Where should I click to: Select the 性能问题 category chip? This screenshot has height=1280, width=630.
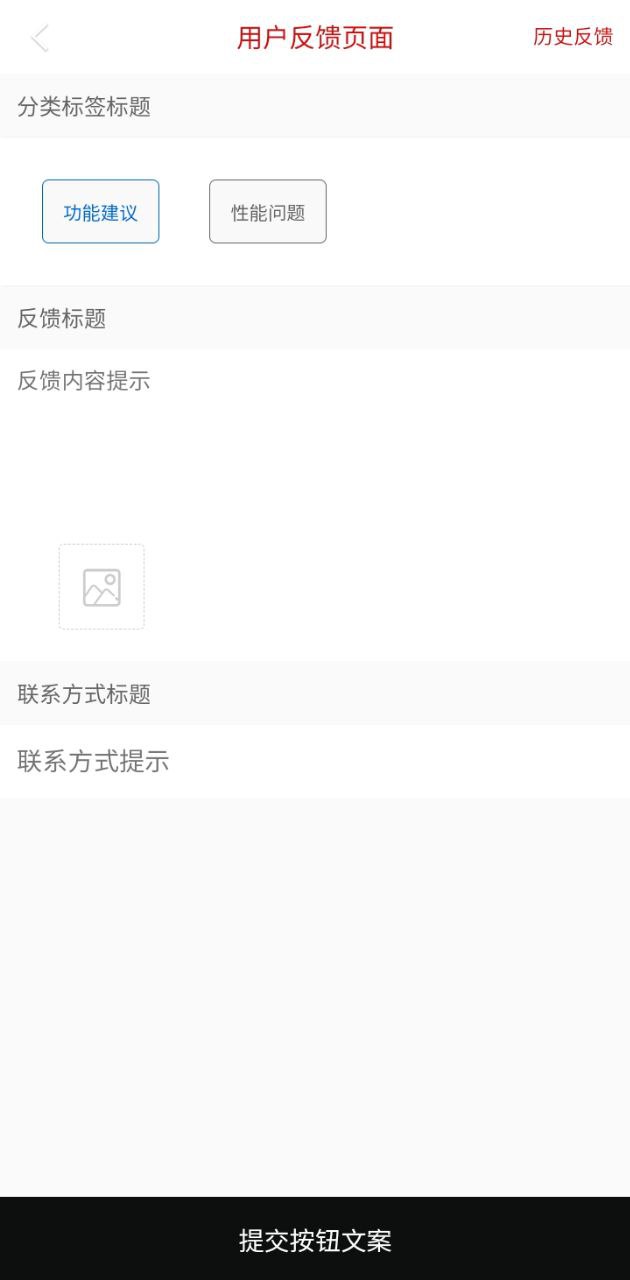tap(267, 211)
